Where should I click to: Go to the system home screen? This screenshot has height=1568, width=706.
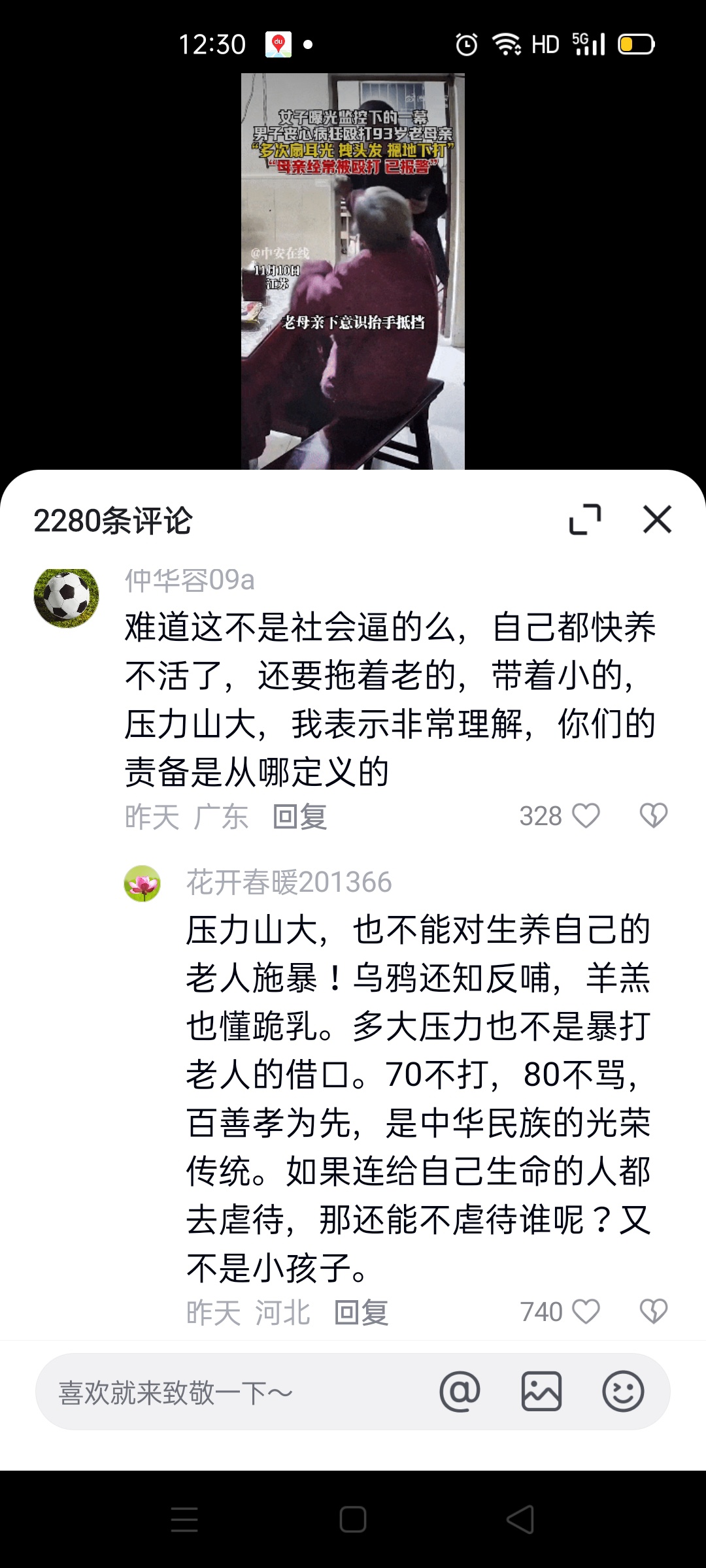click(x=353, y=1520)
